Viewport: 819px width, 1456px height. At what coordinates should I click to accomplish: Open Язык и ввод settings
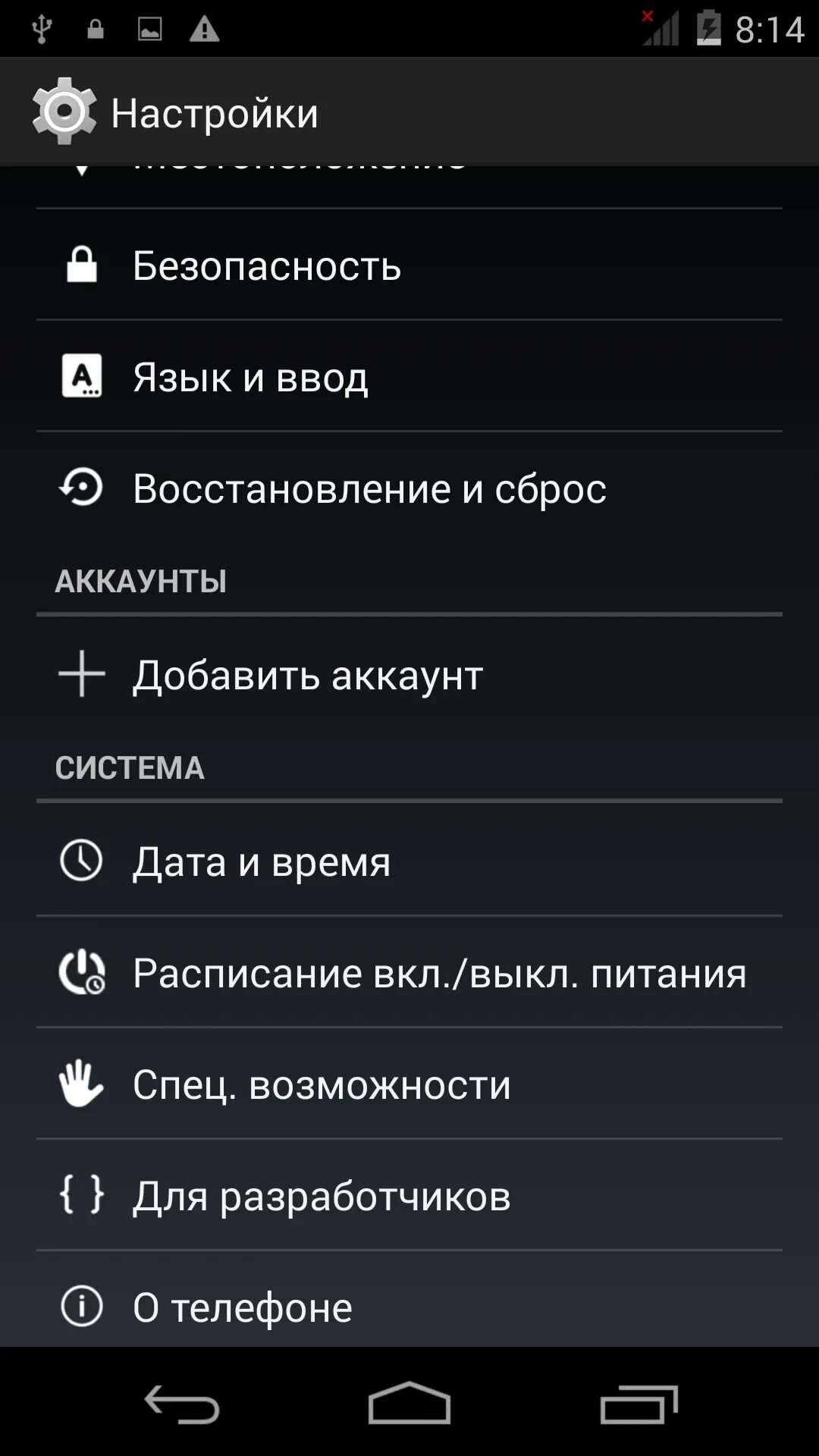click(x=409, y=376)
